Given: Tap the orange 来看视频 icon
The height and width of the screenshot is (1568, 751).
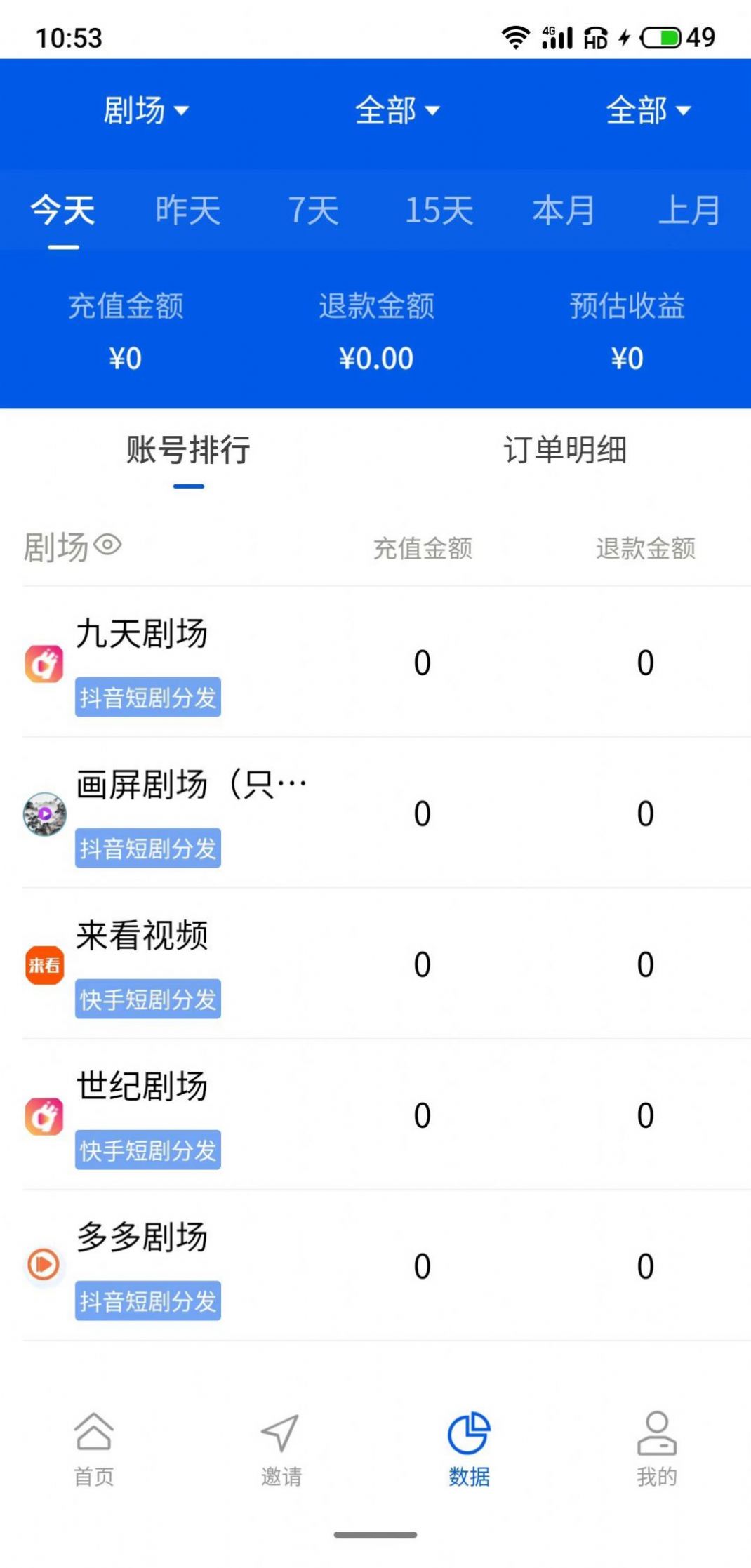Looking at the screenshot, I should coord(44,964).
